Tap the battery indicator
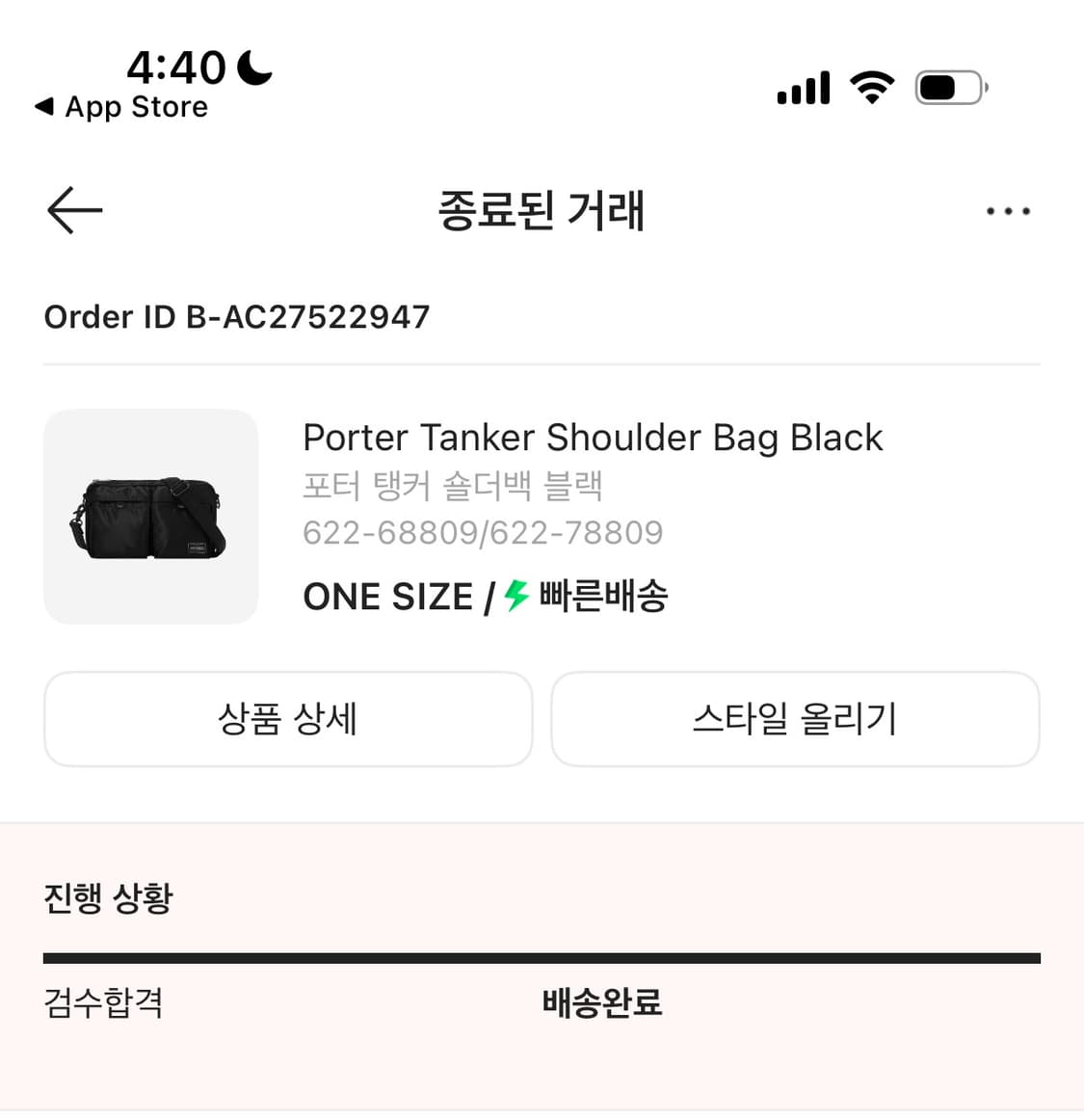Image resolution: width=1084 pixels, height=1120 pixels. (x=949, y=87)
